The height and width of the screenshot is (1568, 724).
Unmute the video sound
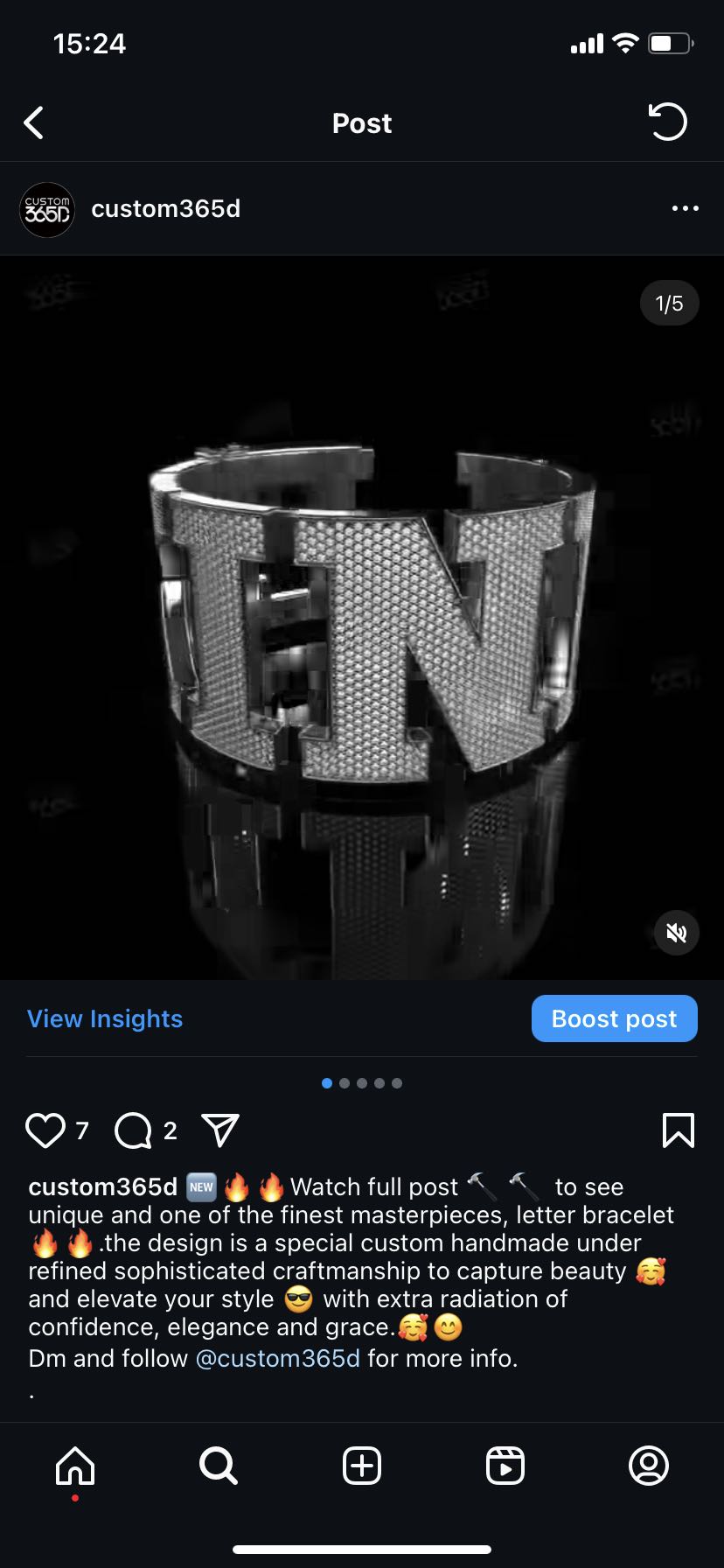click(x=676, y=933)
